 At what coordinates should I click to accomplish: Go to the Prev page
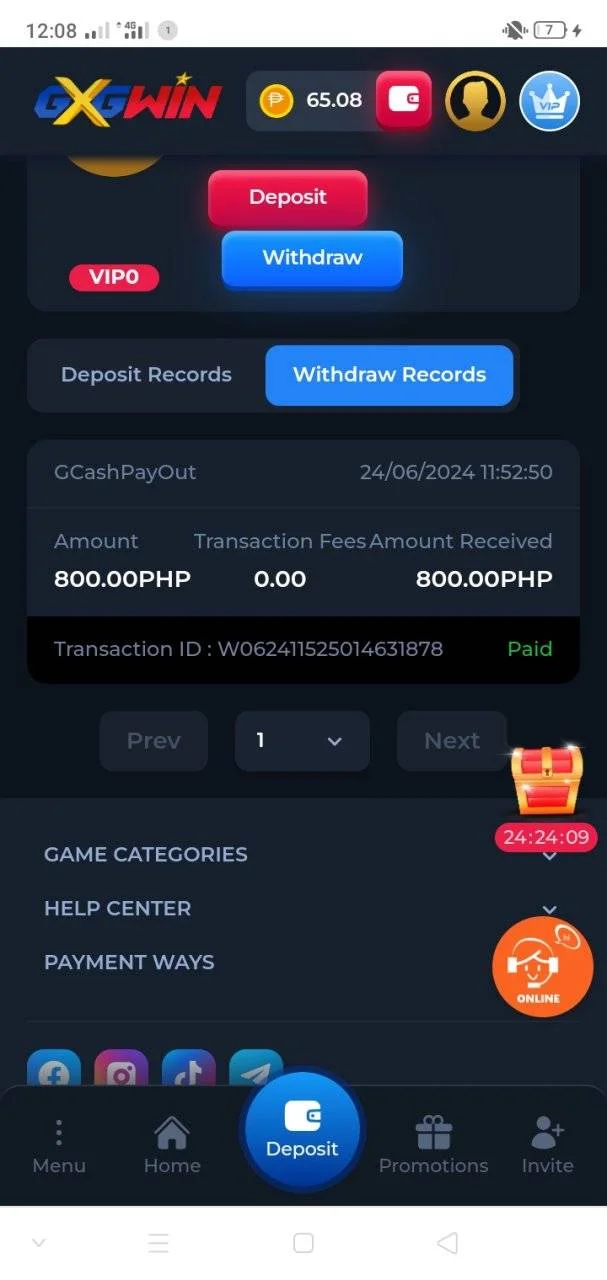point(154,741)
